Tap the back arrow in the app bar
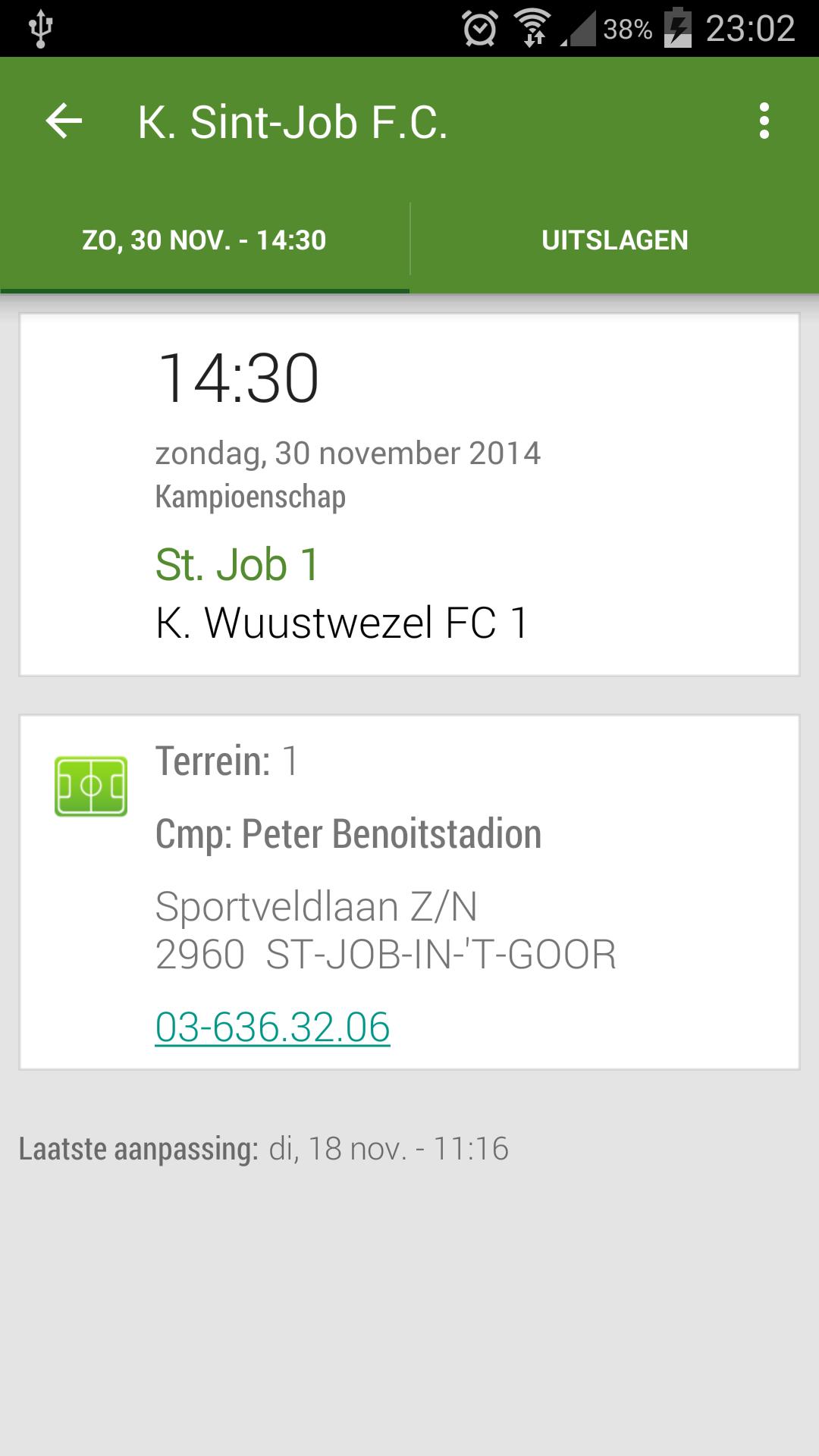Screen dimensions: 819x1456 click(x=64, y=121)
